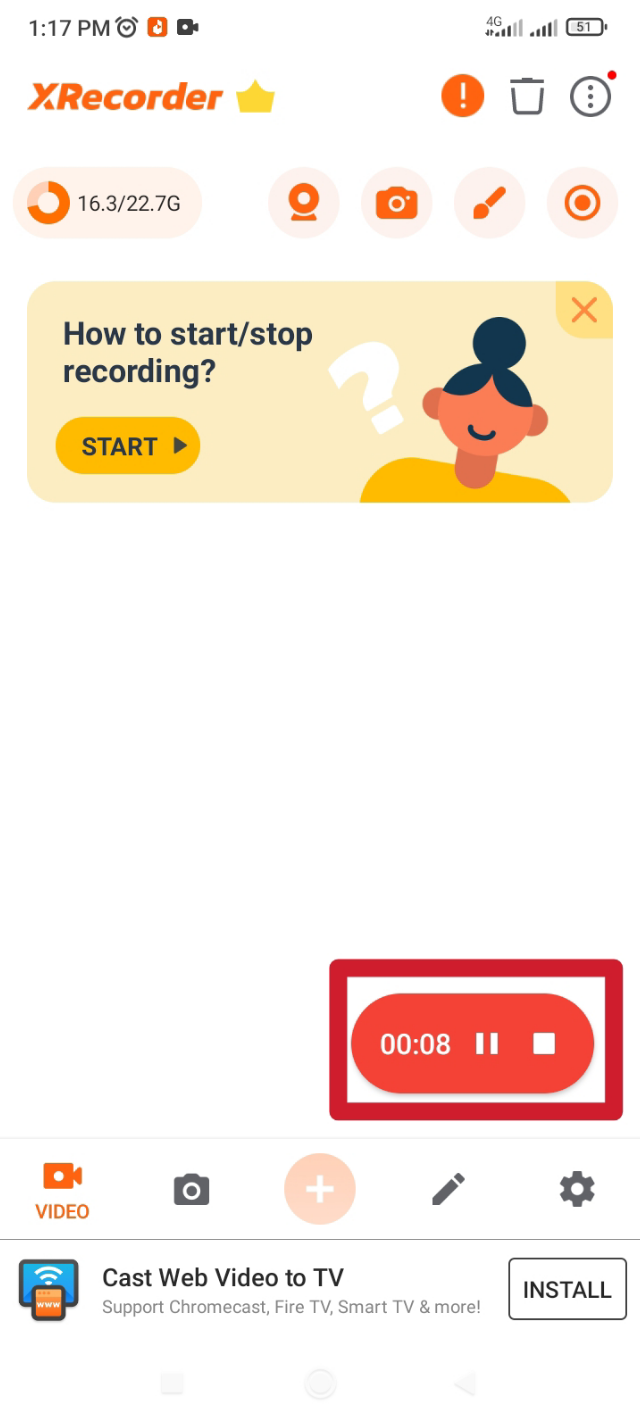
Task: Open the settings gear tab
Action: tap(577, 1189)
